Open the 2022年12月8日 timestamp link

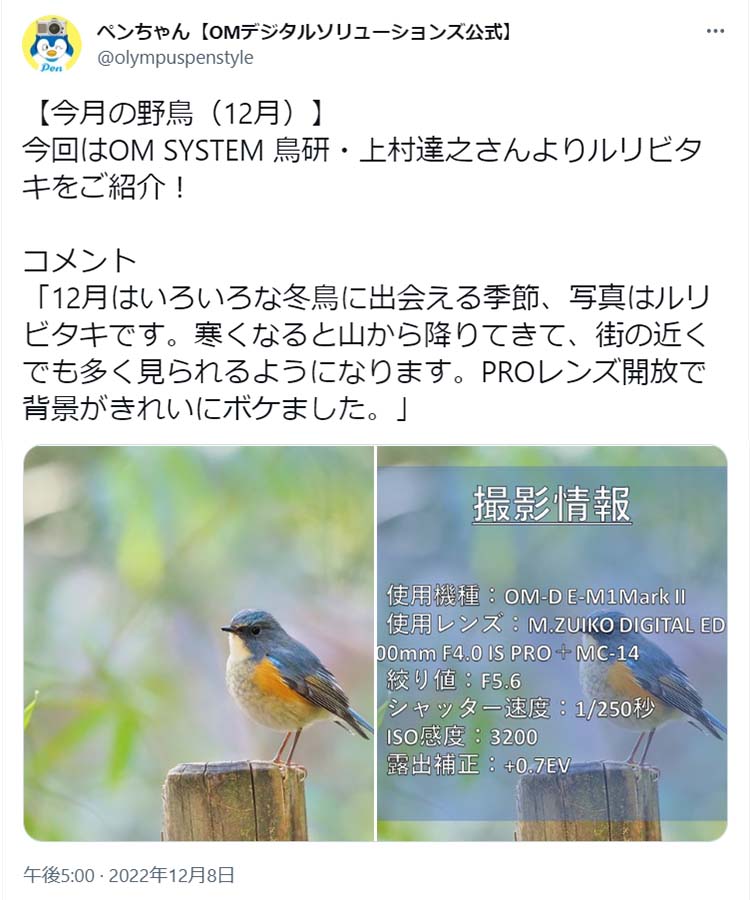pyautogui.click(x=129, y=876)
